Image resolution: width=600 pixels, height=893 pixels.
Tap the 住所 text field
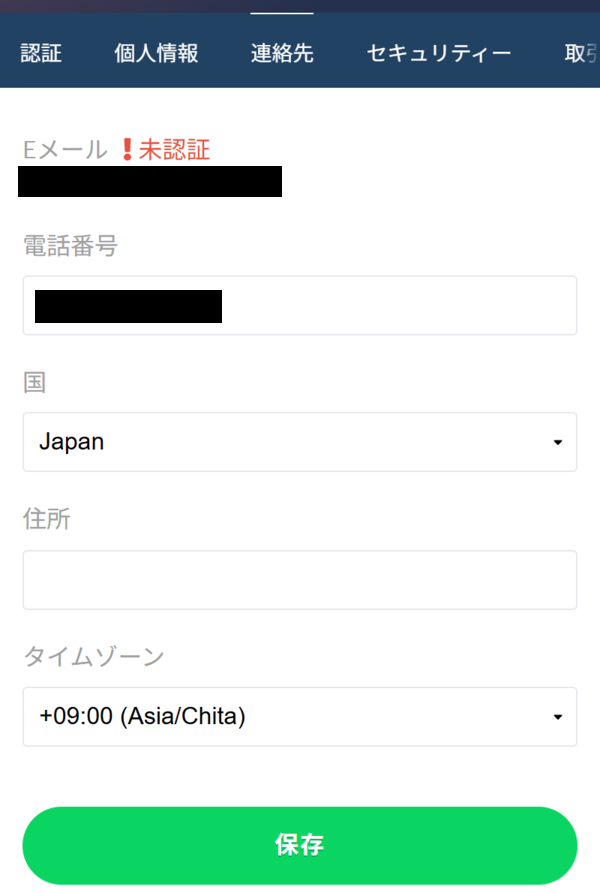pyautogui.click(x=300, y=580)
